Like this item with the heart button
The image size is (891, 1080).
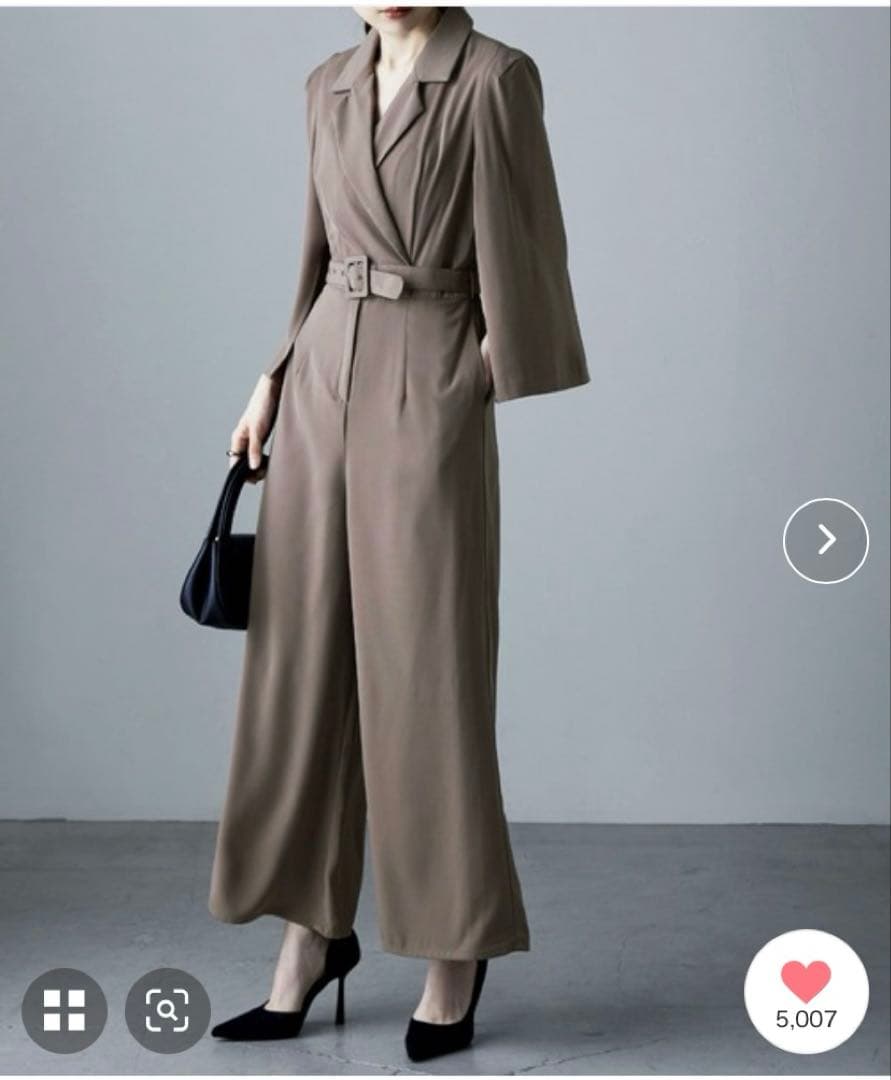pos(806,991)
